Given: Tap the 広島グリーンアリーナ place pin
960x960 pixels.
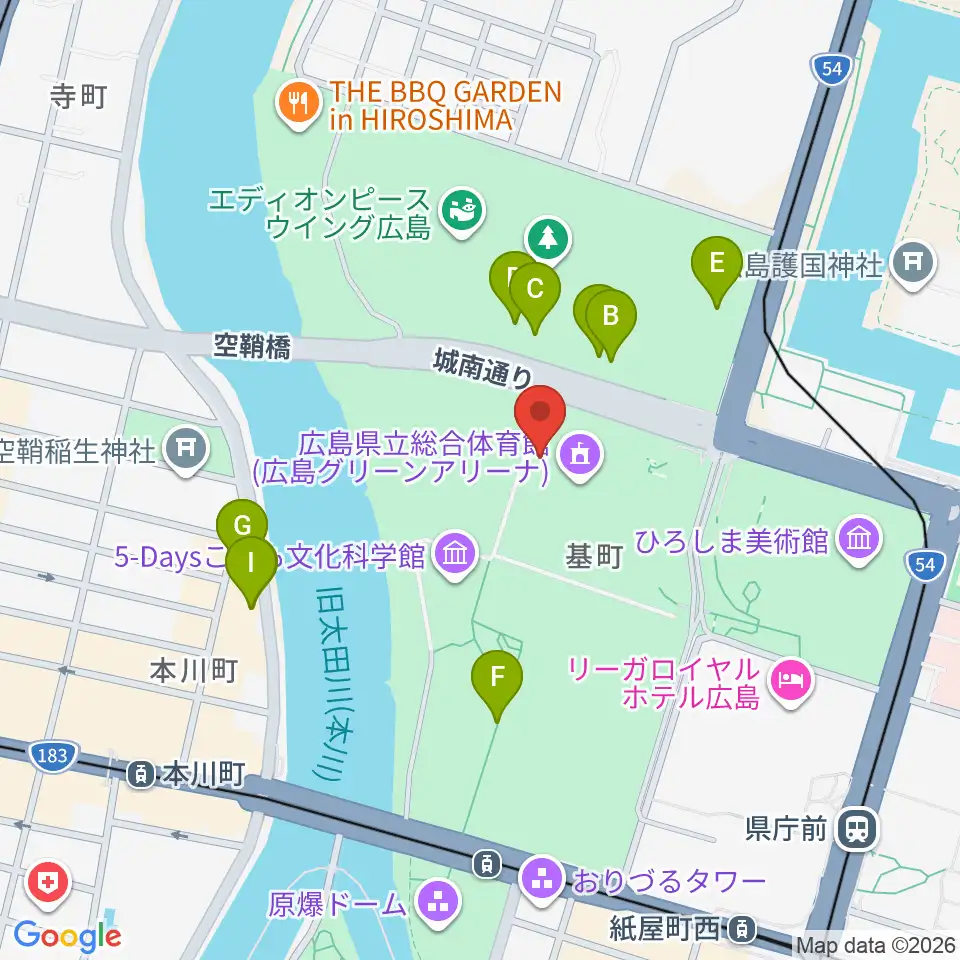Looking at the screenshot, I should 580,456.
